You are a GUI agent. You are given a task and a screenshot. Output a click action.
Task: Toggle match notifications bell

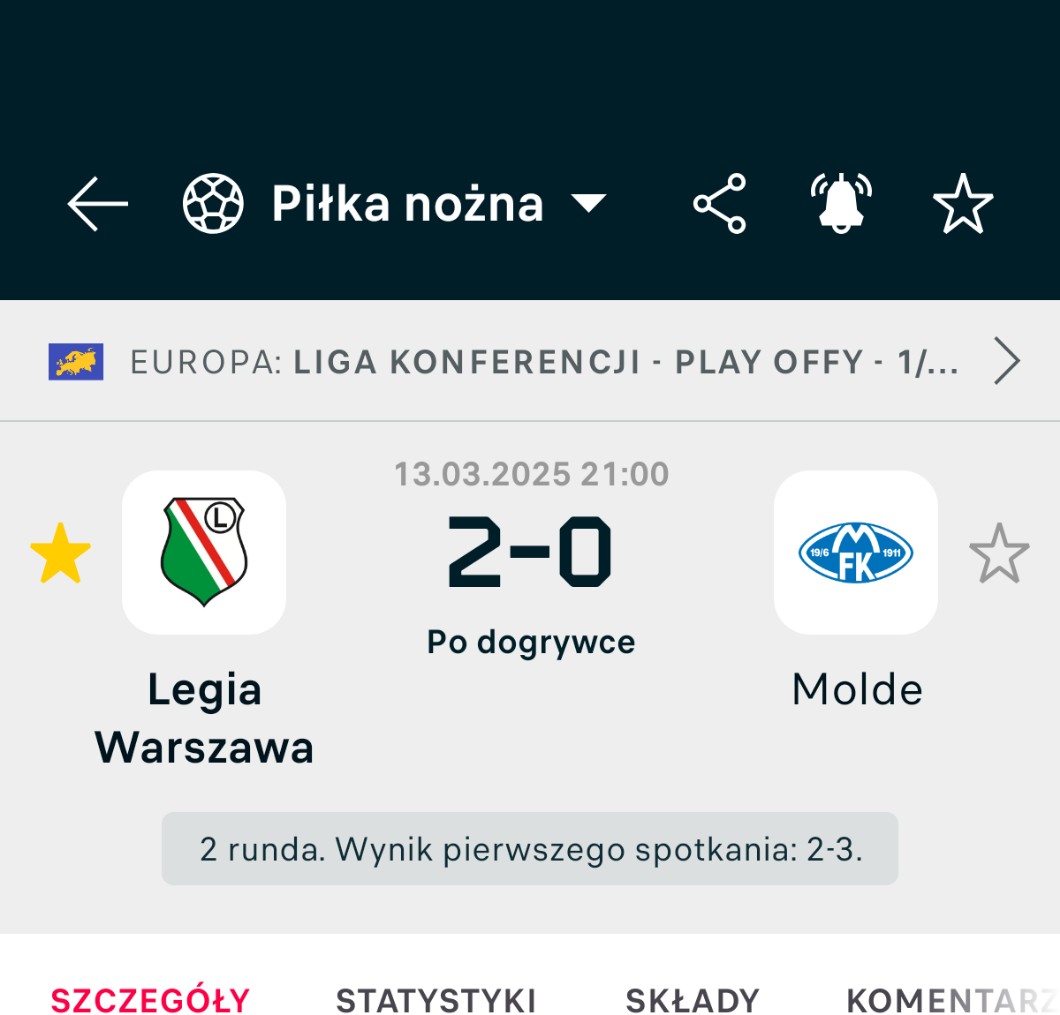click(x=841, y=204)
